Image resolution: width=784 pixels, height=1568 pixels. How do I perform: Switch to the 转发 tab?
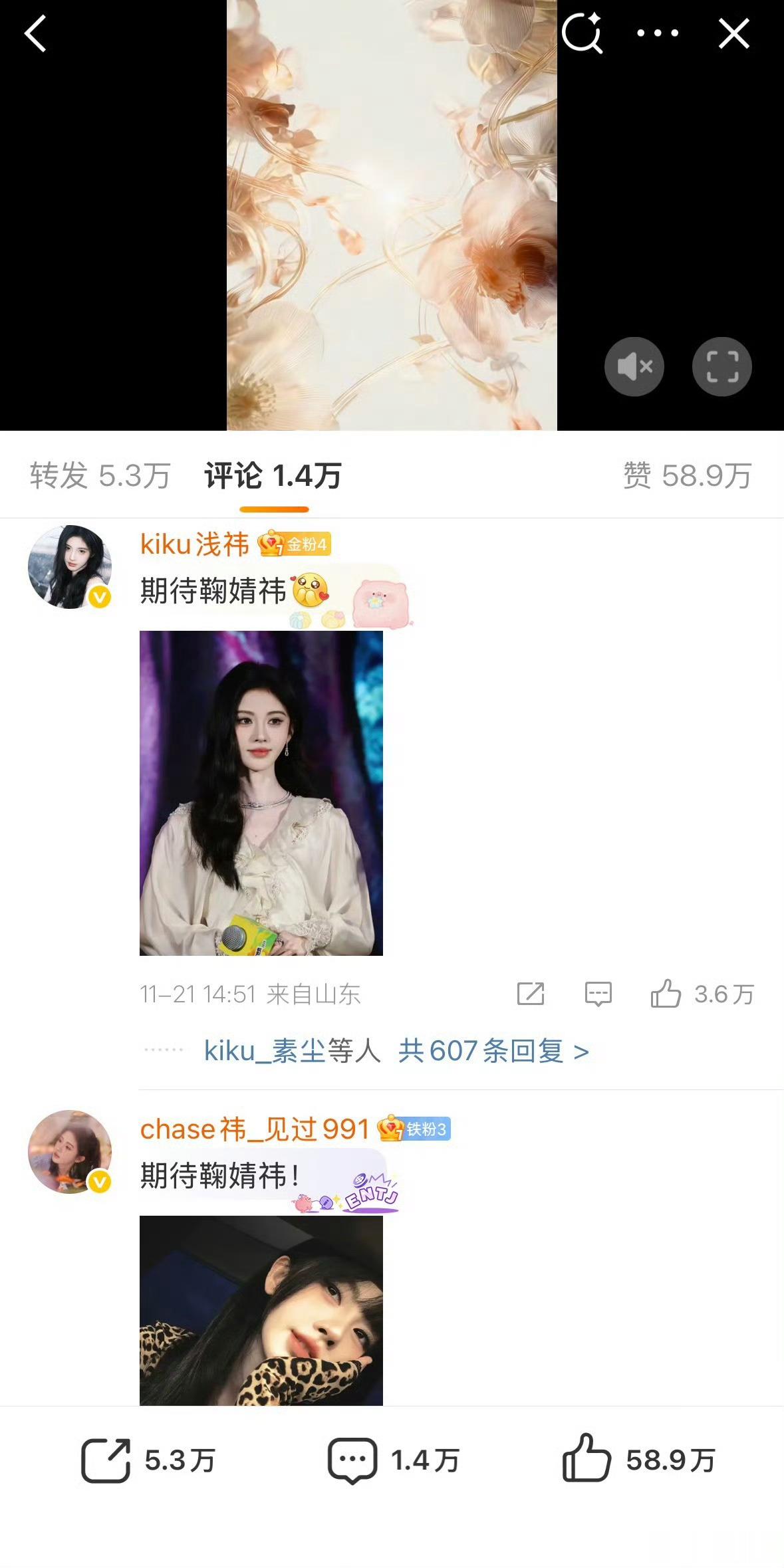tap(98, 475)
